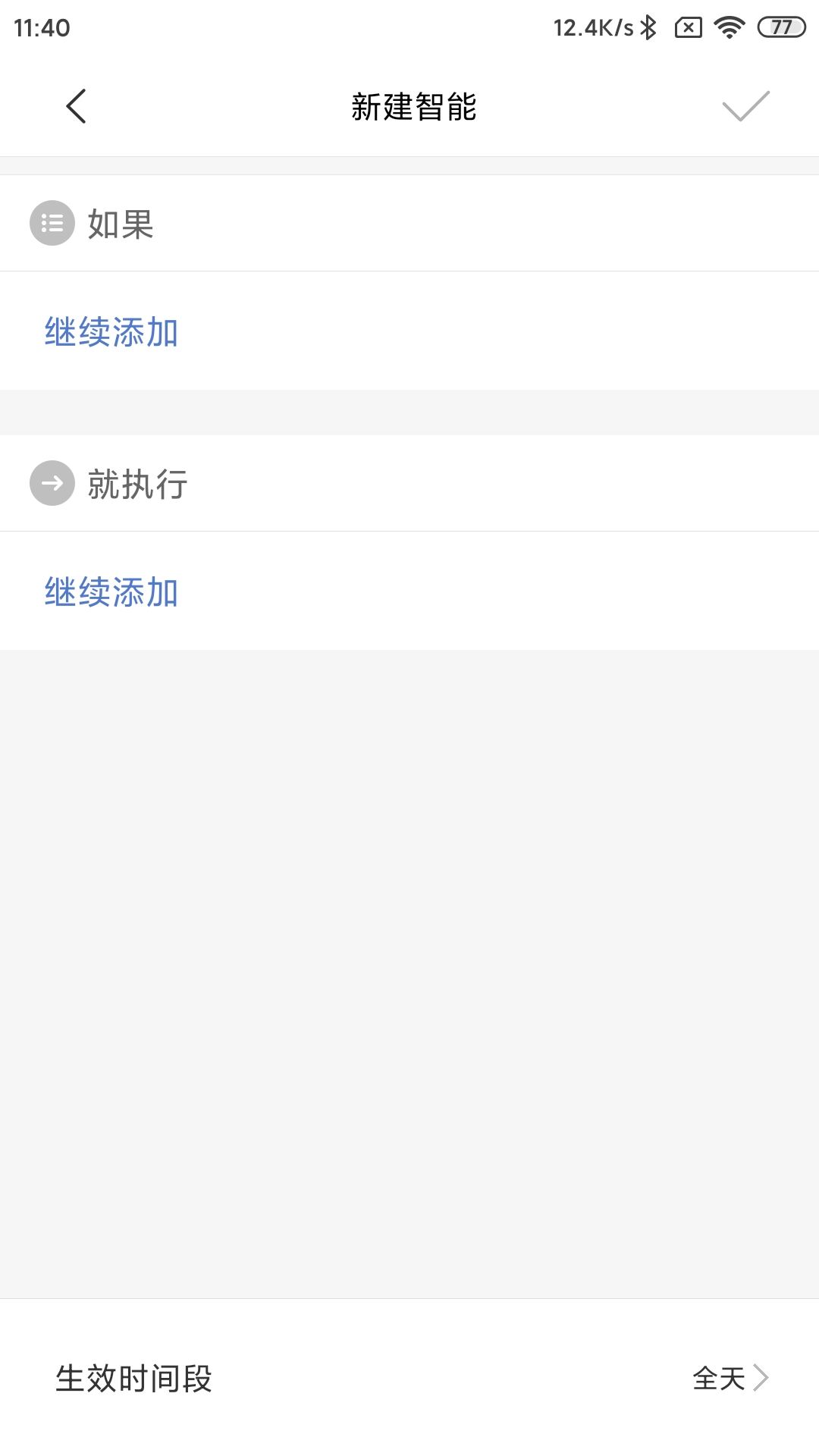Tap the battery indicator showing 77
This screenshot has height=1456, width=819.
coord(779,28)
